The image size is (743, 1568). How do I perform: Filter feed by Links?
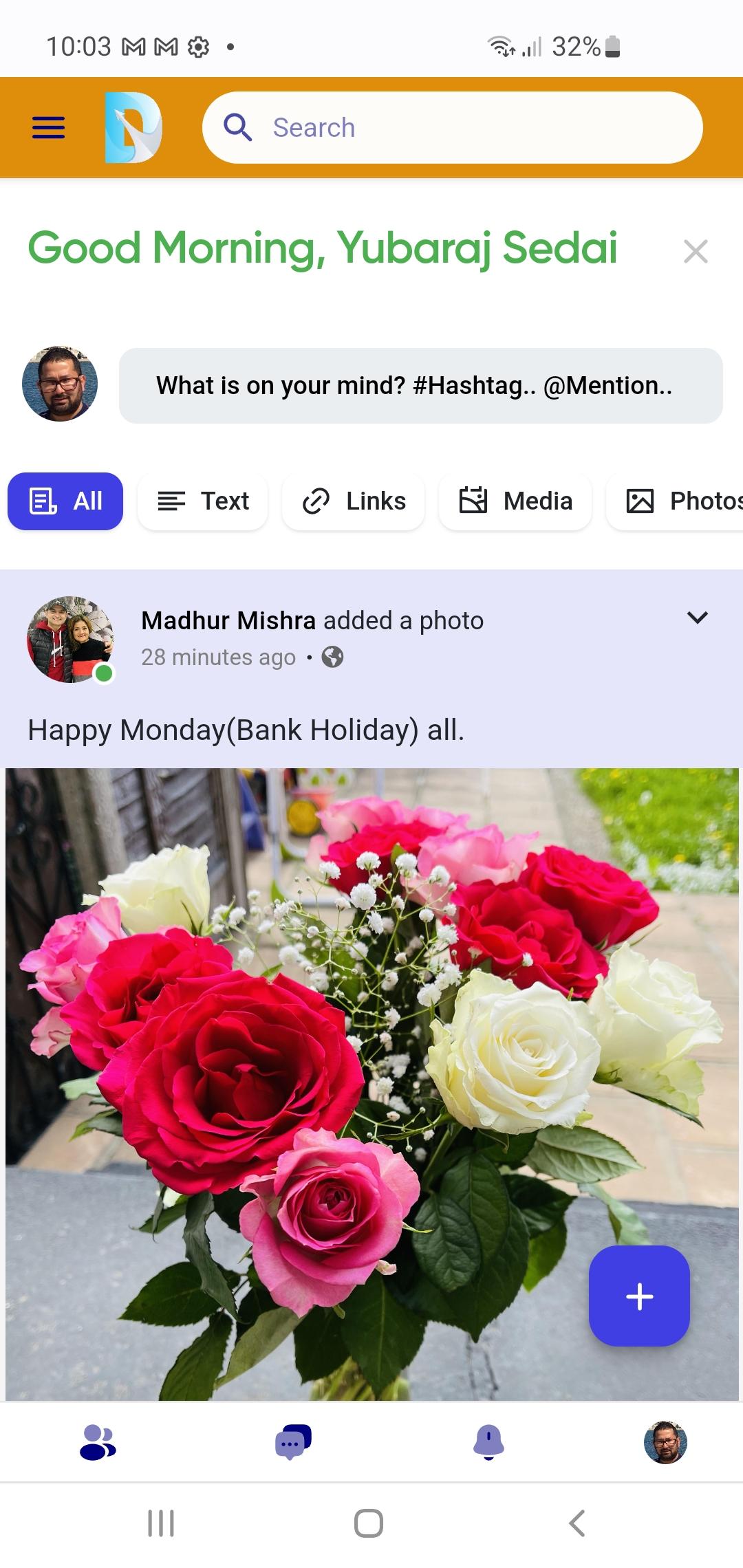(x=354, y=501)
